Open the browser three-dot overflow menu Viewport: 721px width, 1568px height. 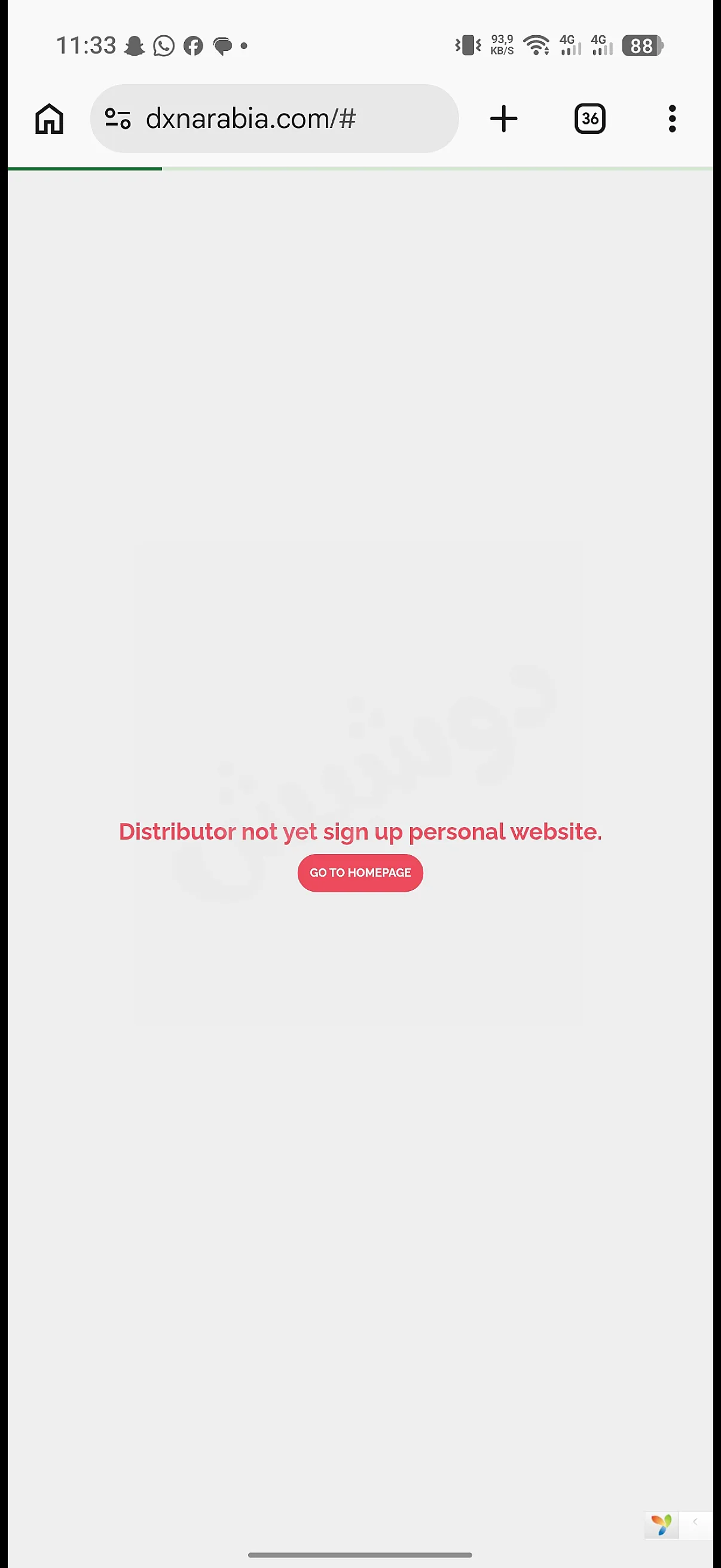point(673,118)
